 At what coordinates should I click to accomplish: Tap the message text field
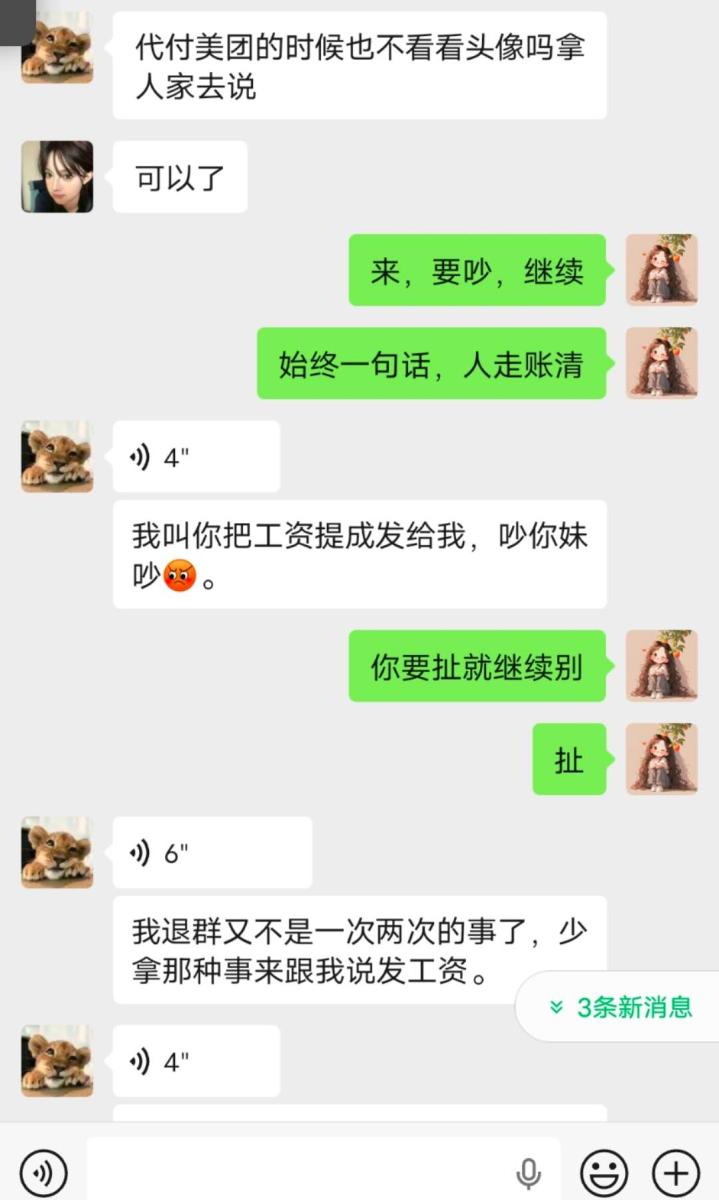[x=300, y=1171]
